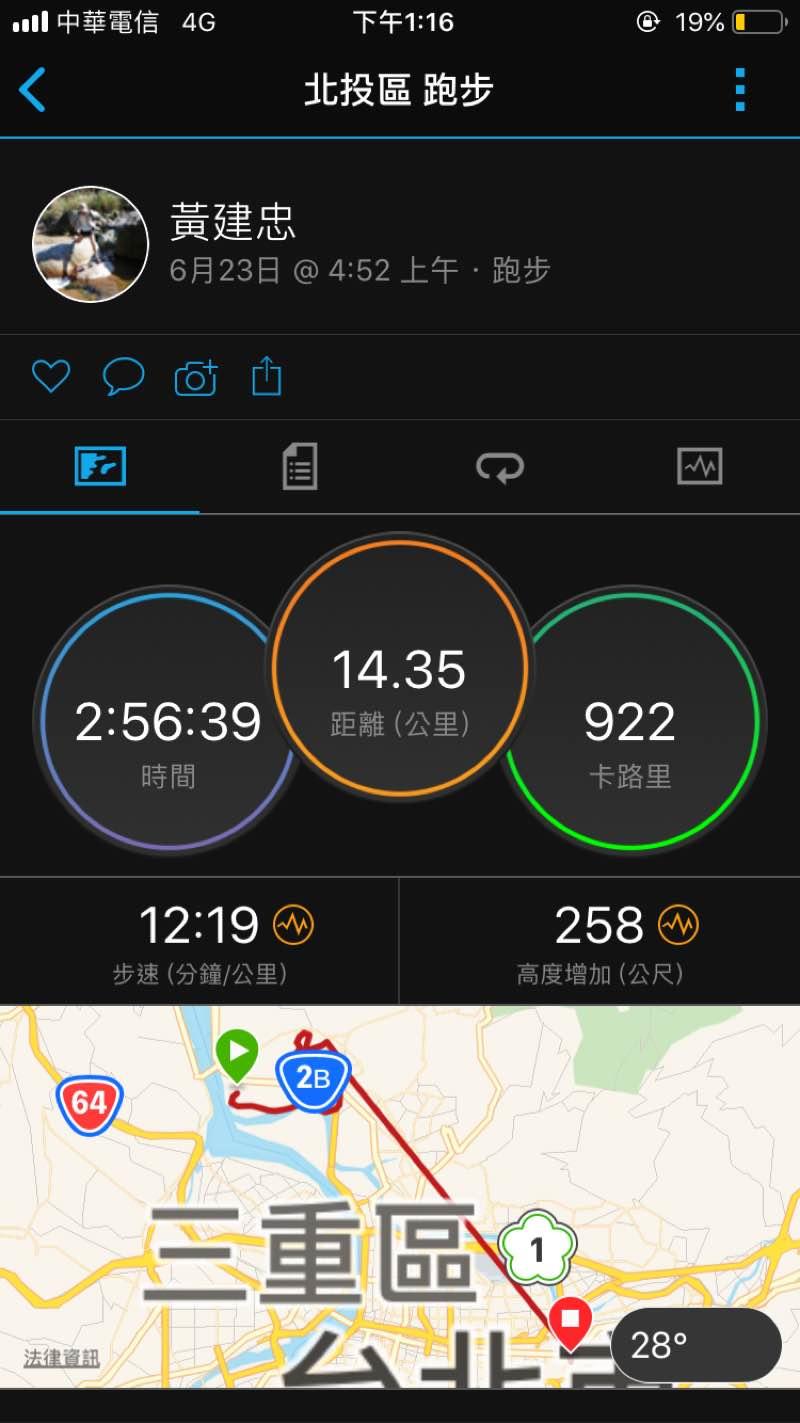The height and width of the screenshot is (1423, 800).
Task: Open comments on this activity
Action: [x=124, y=377]
